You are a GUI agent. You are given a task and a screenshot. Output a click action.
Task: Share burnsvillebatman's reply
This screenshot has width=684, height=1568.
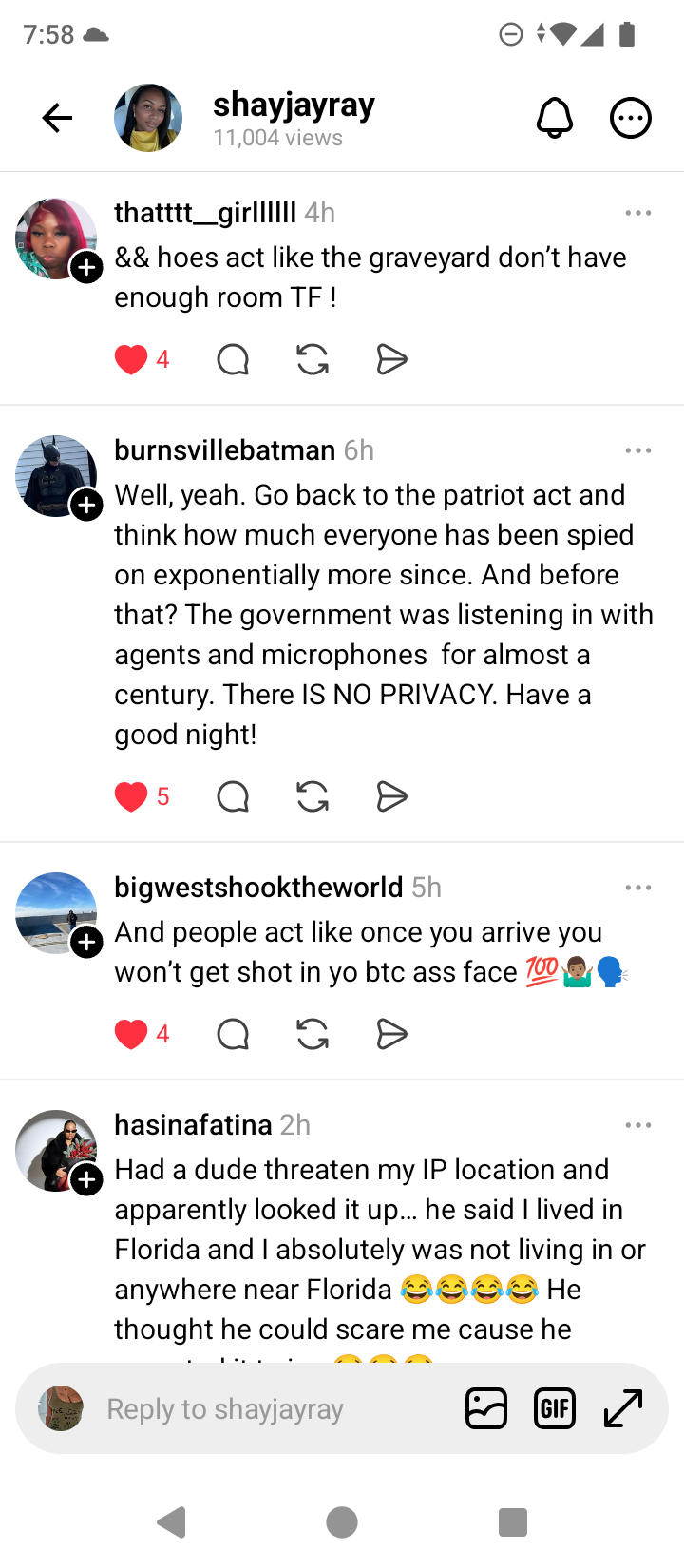tap(391, 796)
